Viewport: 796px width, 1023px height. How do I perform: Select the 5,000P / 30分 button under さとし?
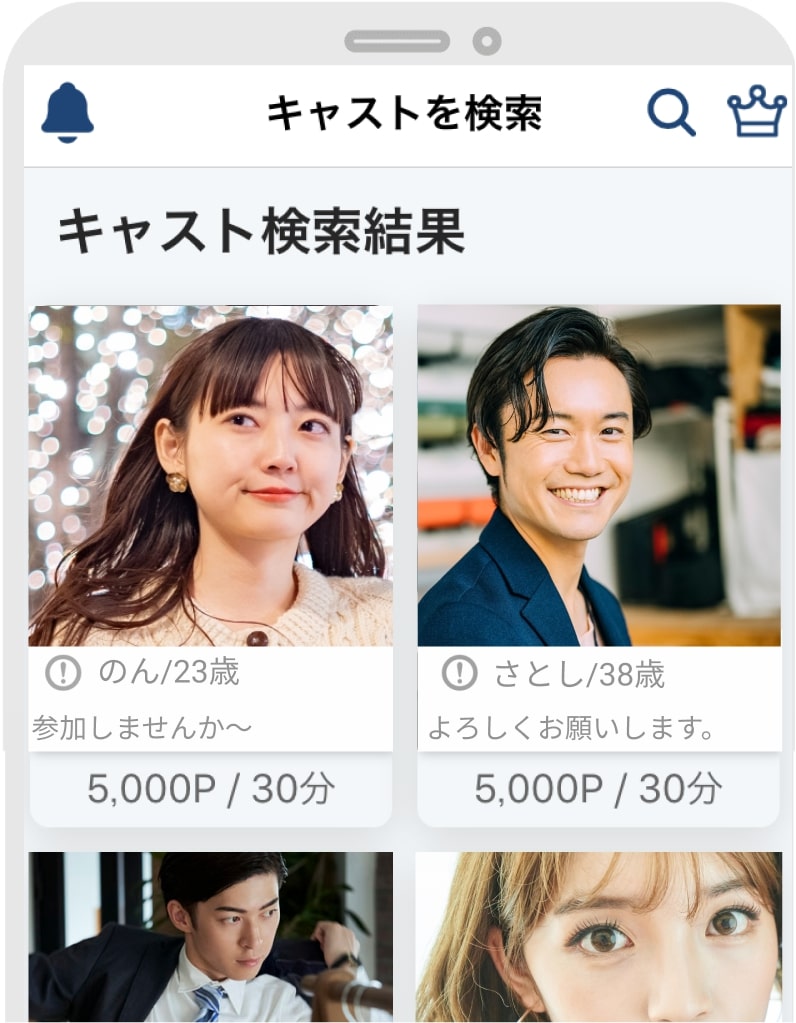click(x=598, y=790)
